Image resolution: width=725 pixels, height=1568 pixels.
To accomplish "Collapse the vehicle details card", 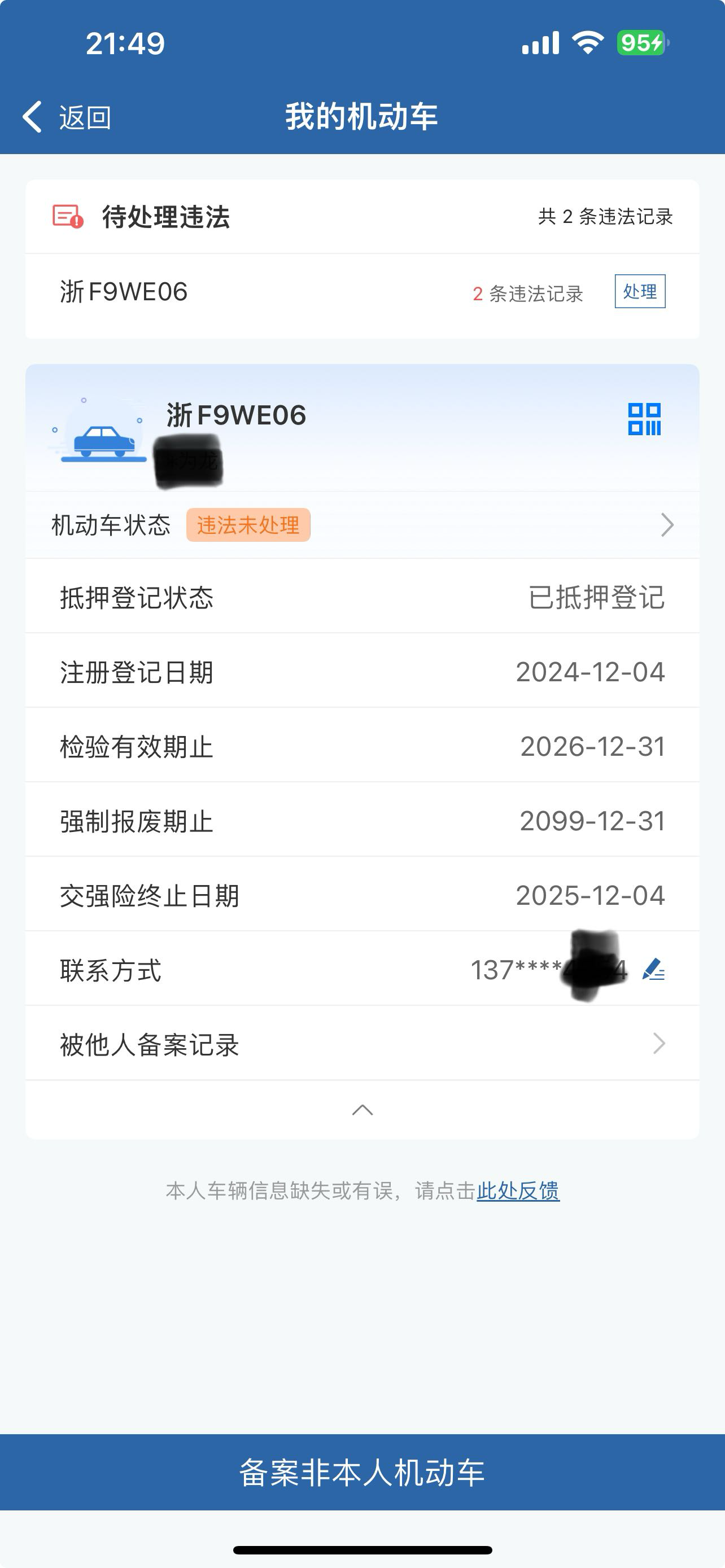I will [x=362, y=1110].
